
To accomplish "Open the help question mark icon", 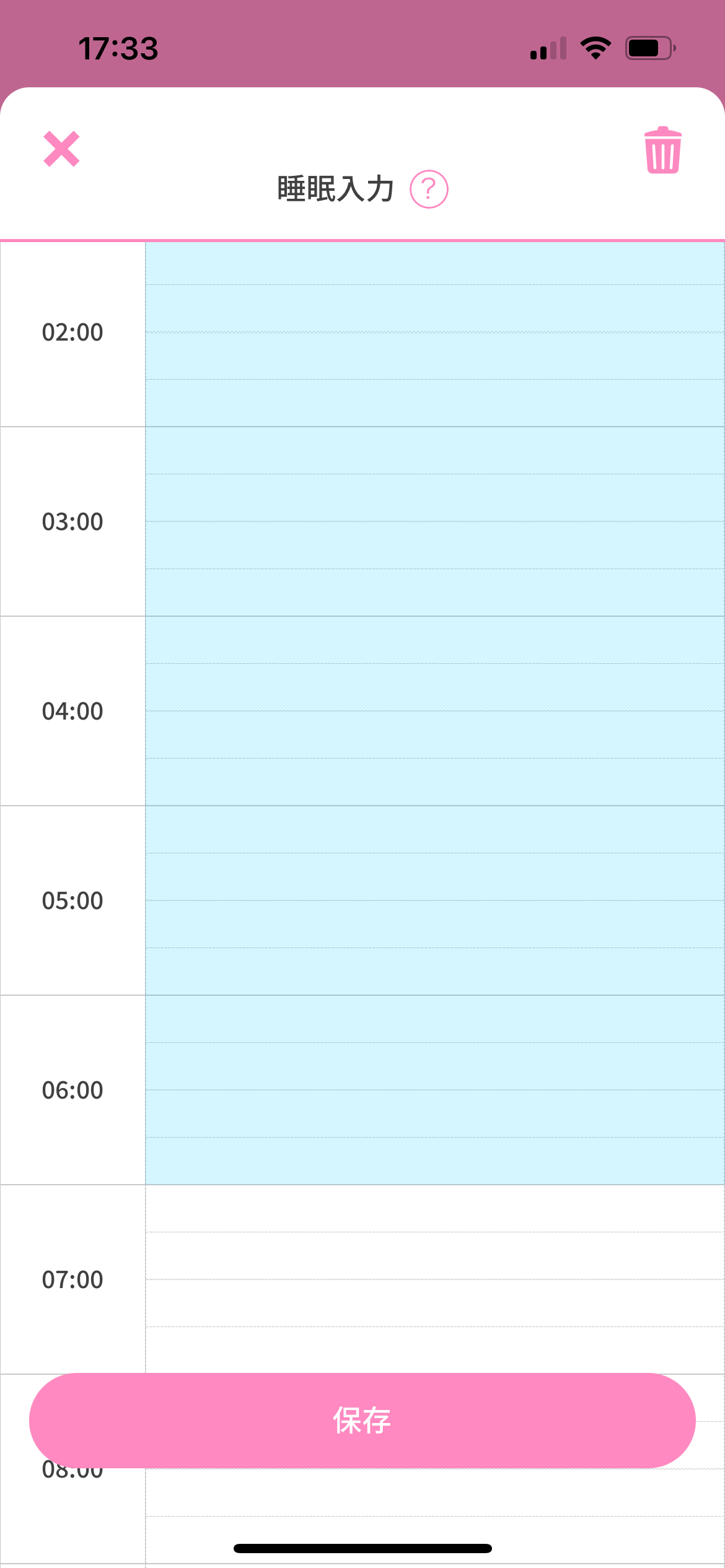I will point(429,189).
